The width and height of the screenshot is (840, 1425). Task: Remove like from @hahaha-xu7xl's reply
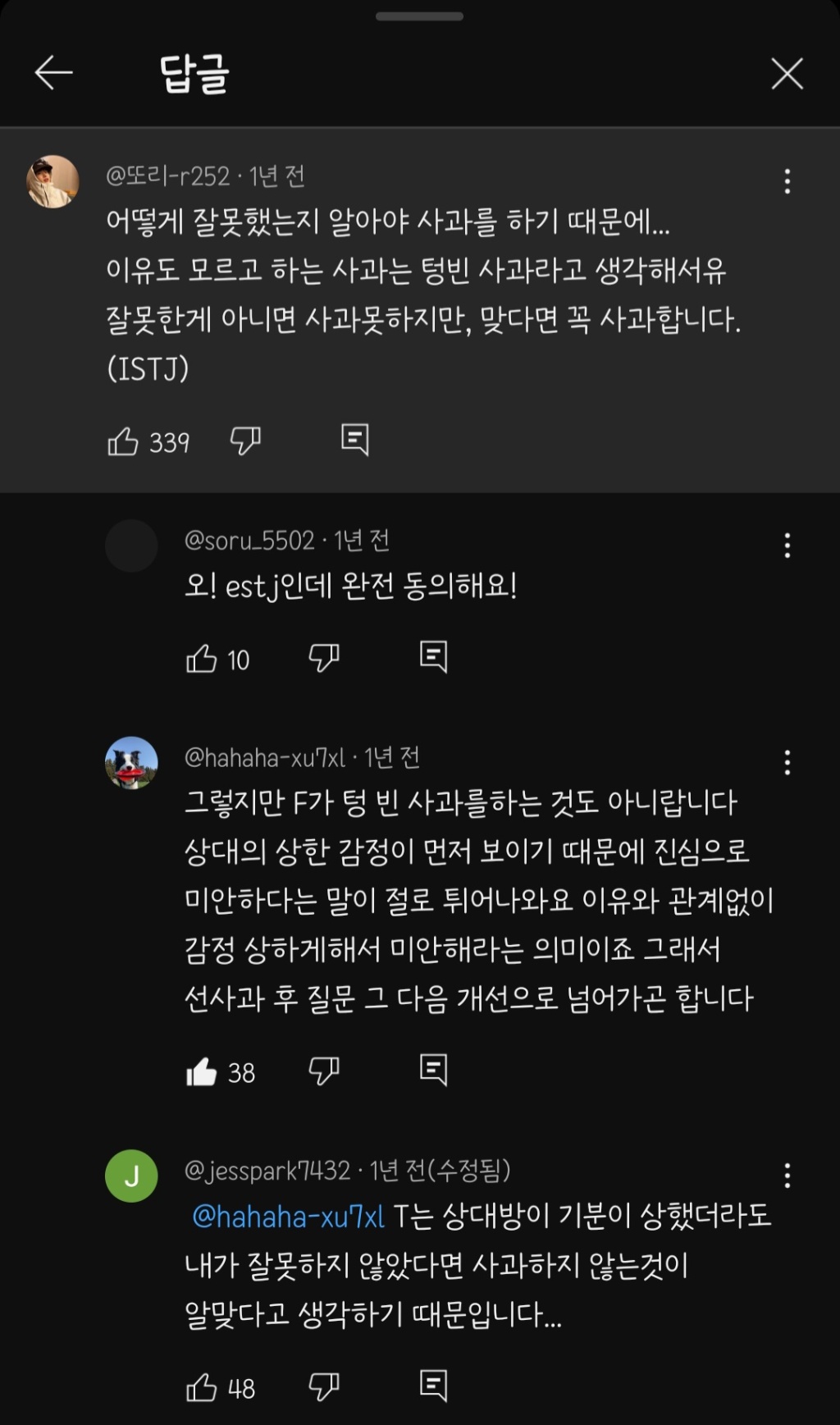[x=202, y=1071]
